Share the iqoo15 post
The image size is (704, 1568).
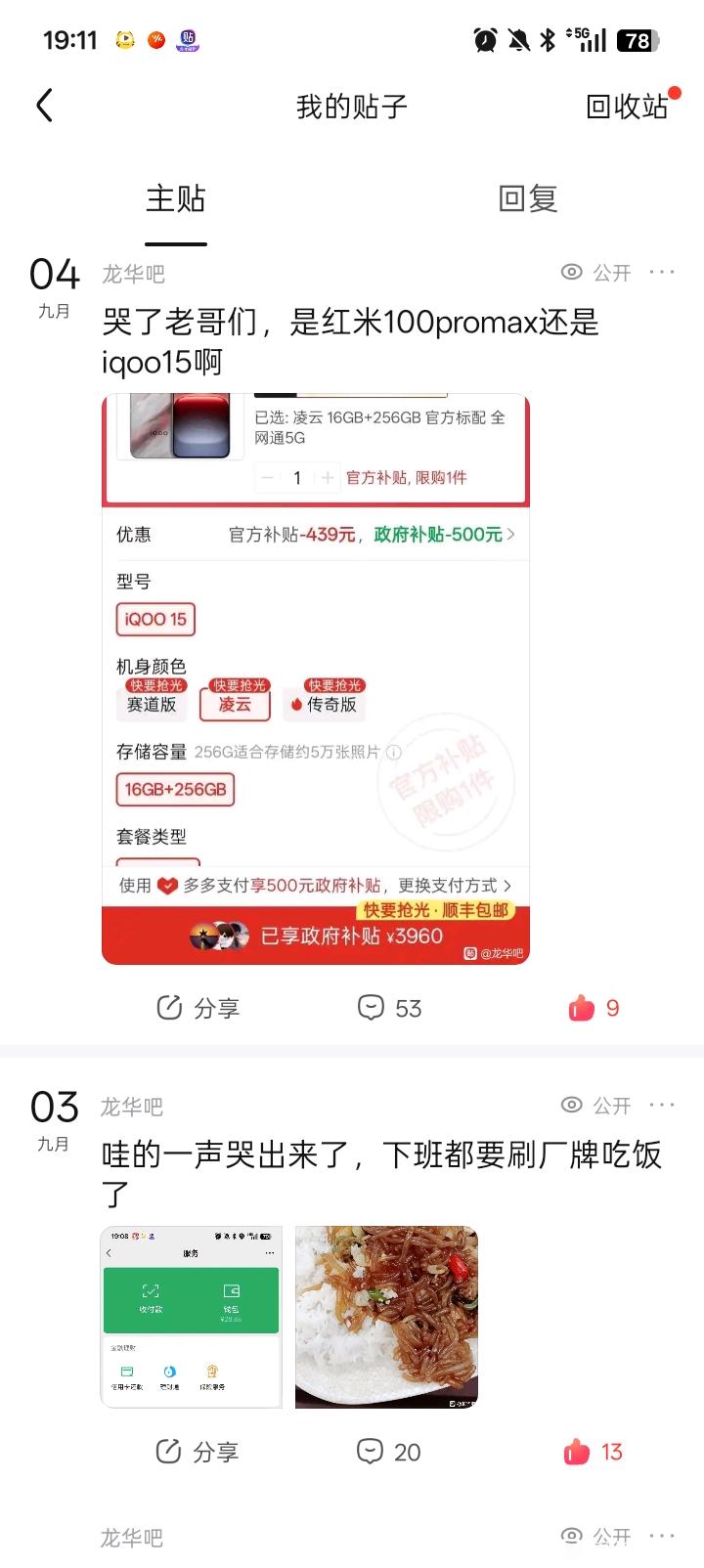coord(198,1008)
